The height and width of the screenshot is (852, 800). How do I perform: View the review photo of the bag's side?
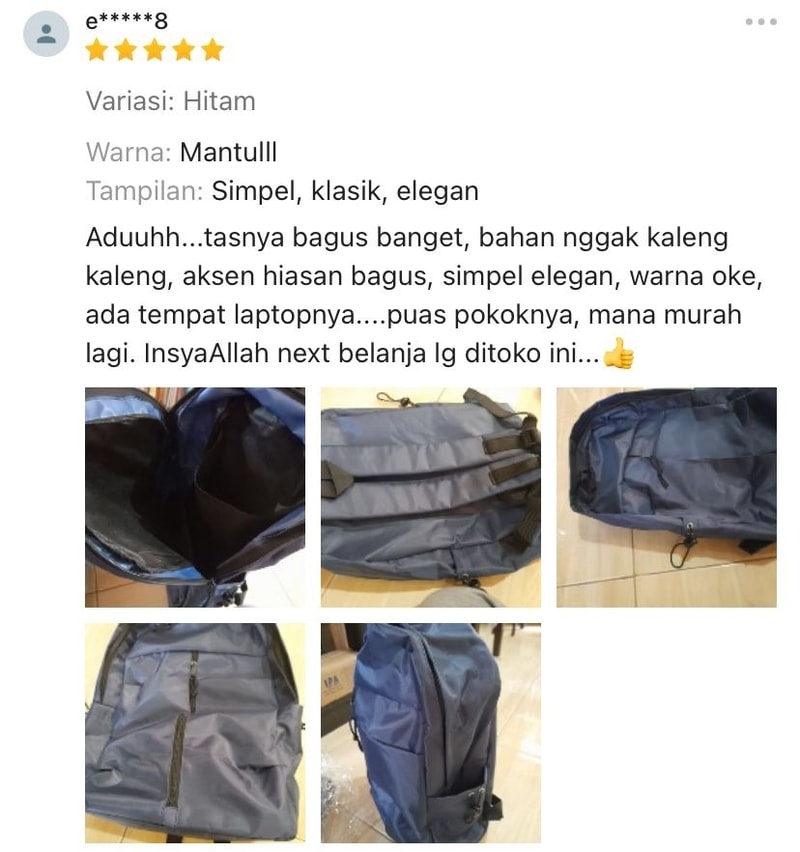point(430,733)
